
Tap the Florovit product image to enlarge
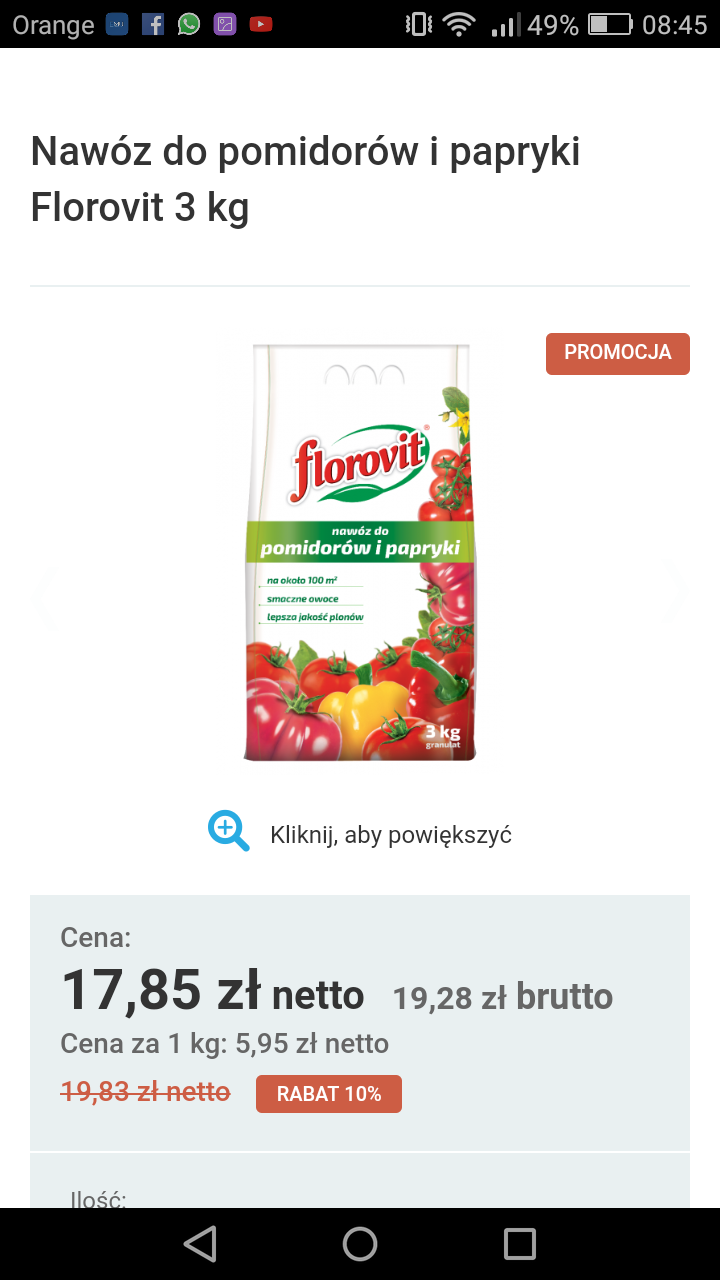(x=360, y=552)
